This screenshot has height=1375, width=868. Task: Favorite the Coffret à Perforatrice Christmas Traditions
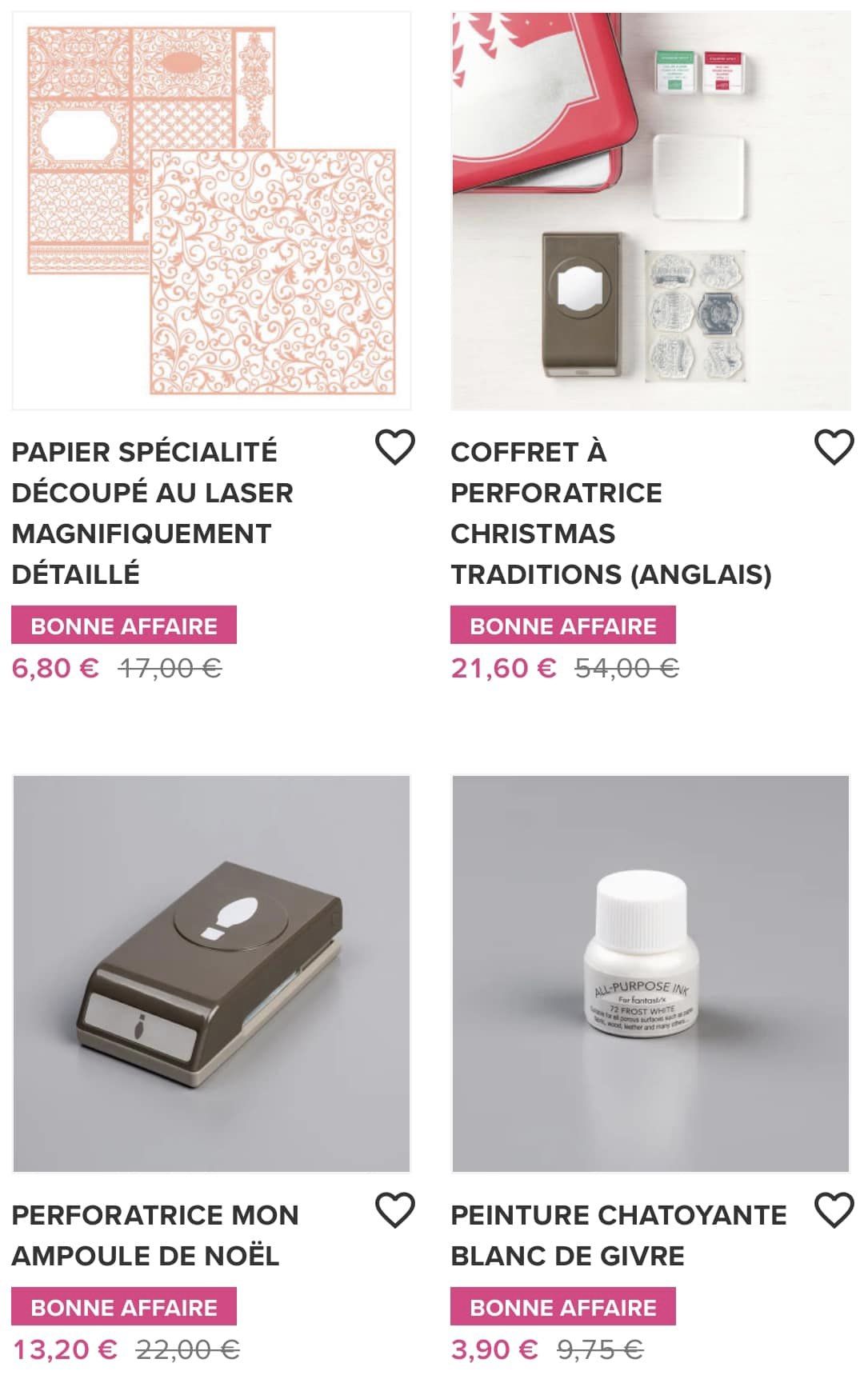834,447
